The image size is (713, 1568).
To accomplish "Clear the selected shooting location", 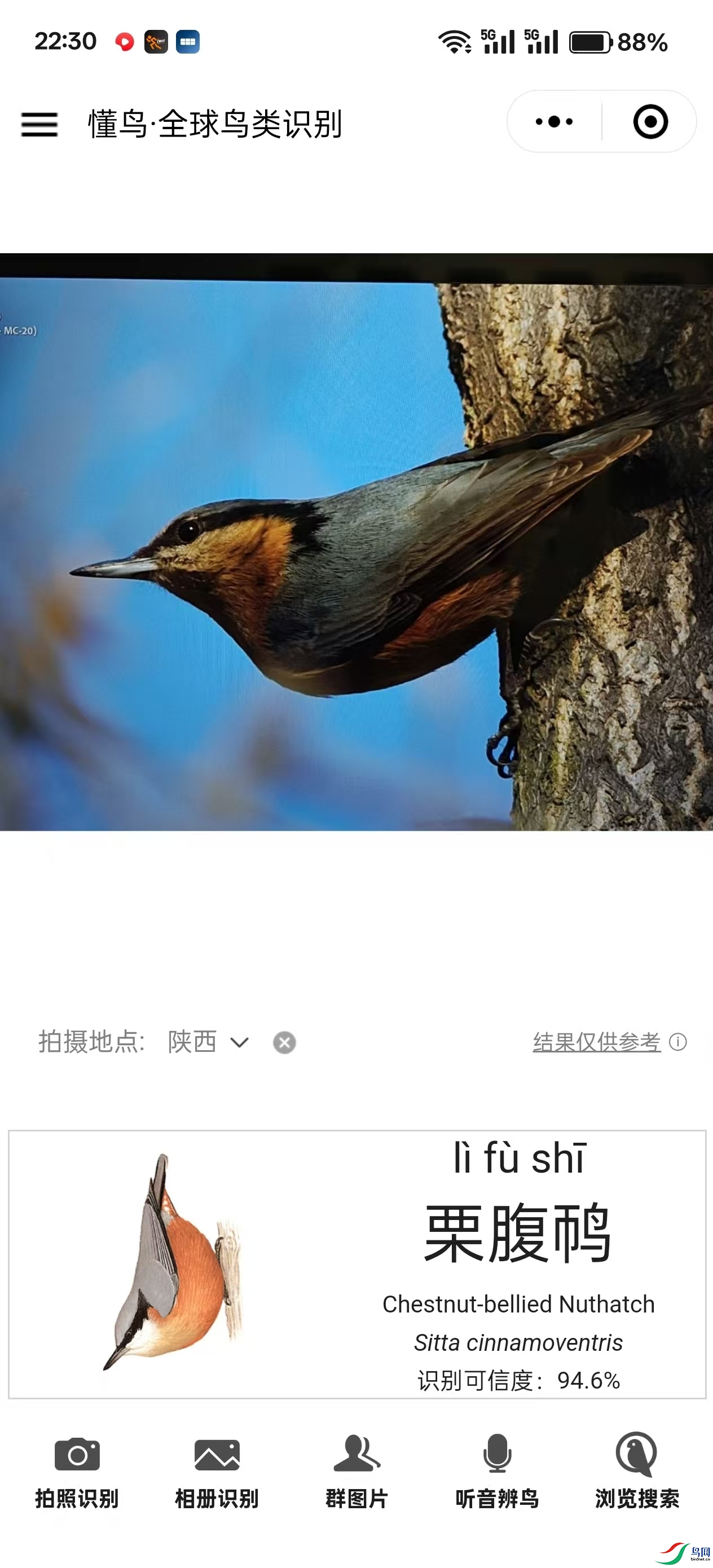I will coord(284,1043).
